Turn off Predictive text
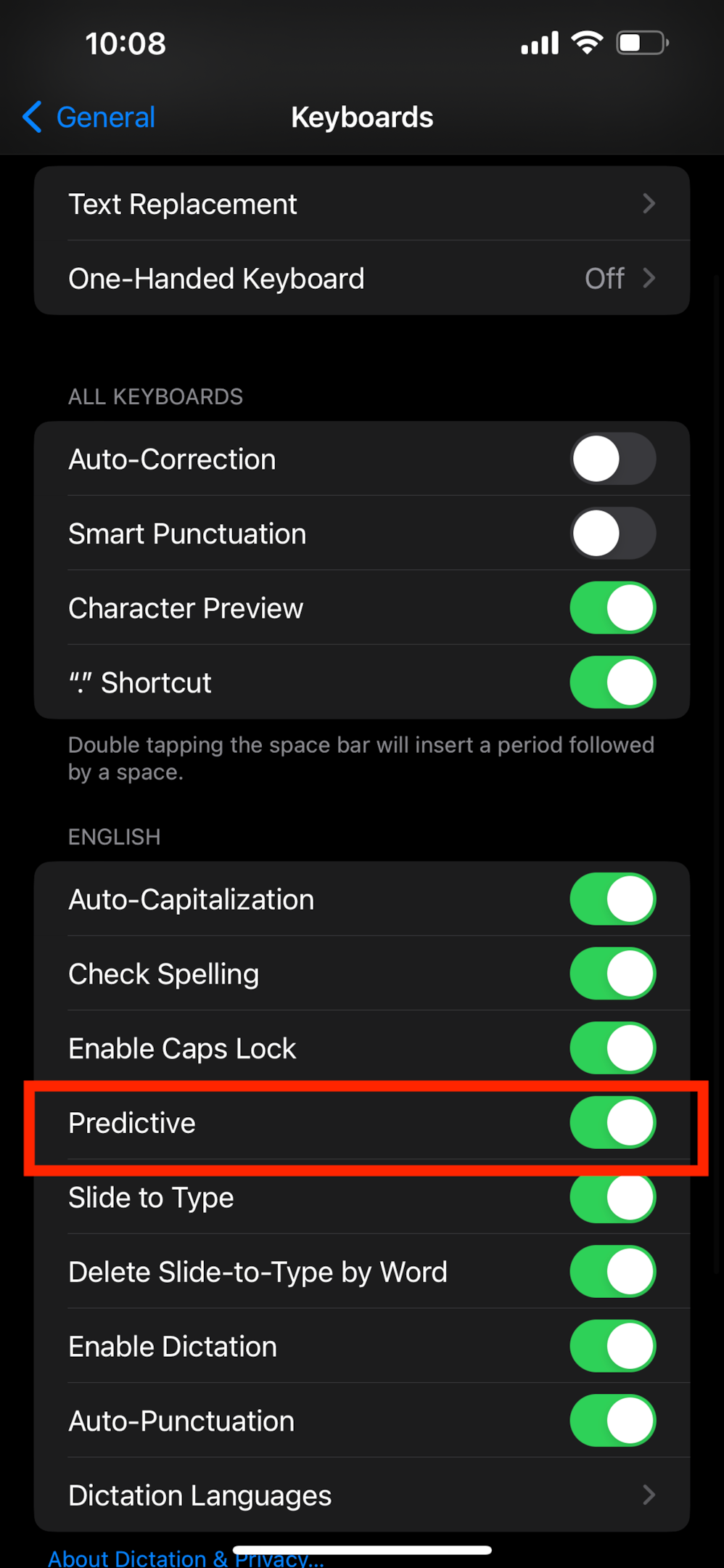The height and width of the screenshot is (1568, 724). click(x=613, y=1123)
